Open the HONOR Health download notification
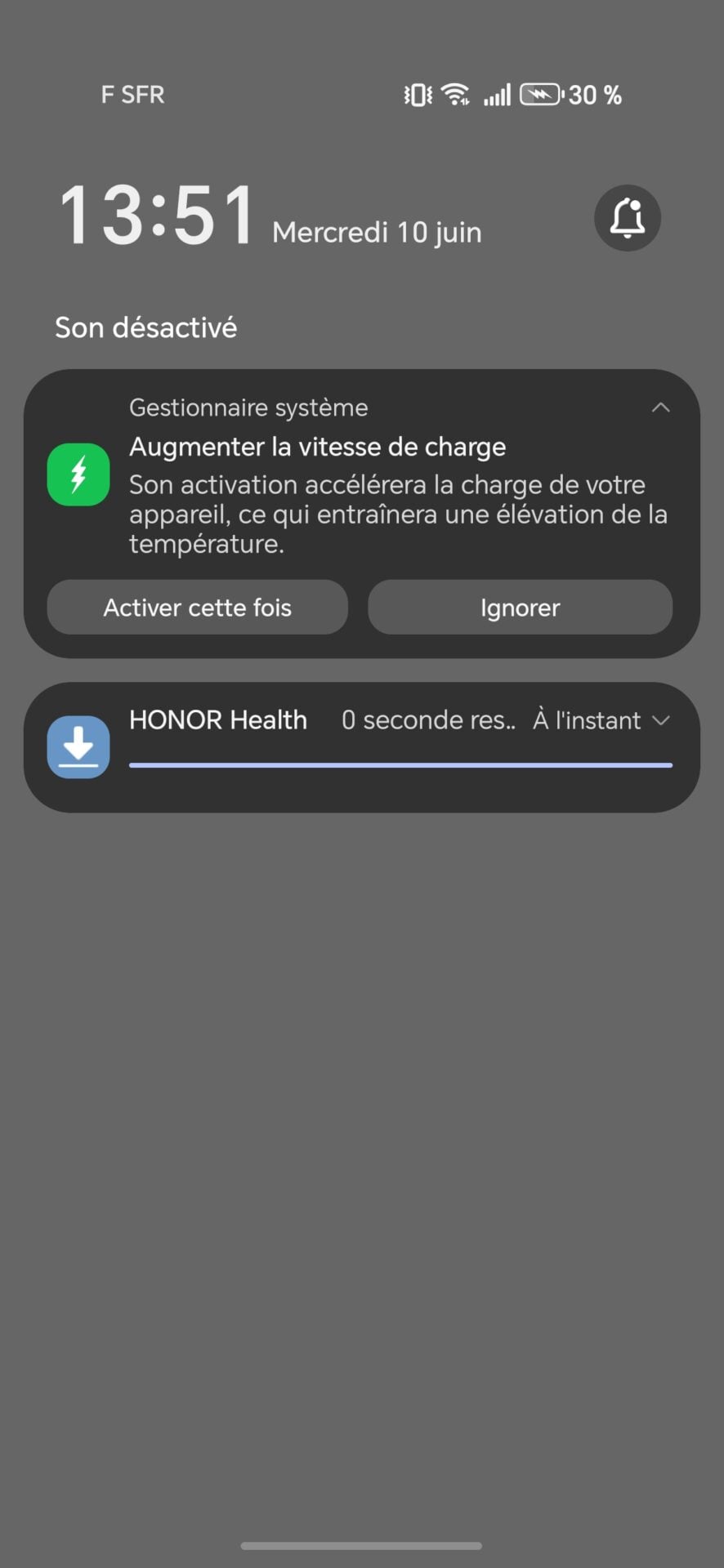The width and height of the screenshot is (724, 1568). pos(362,746)
